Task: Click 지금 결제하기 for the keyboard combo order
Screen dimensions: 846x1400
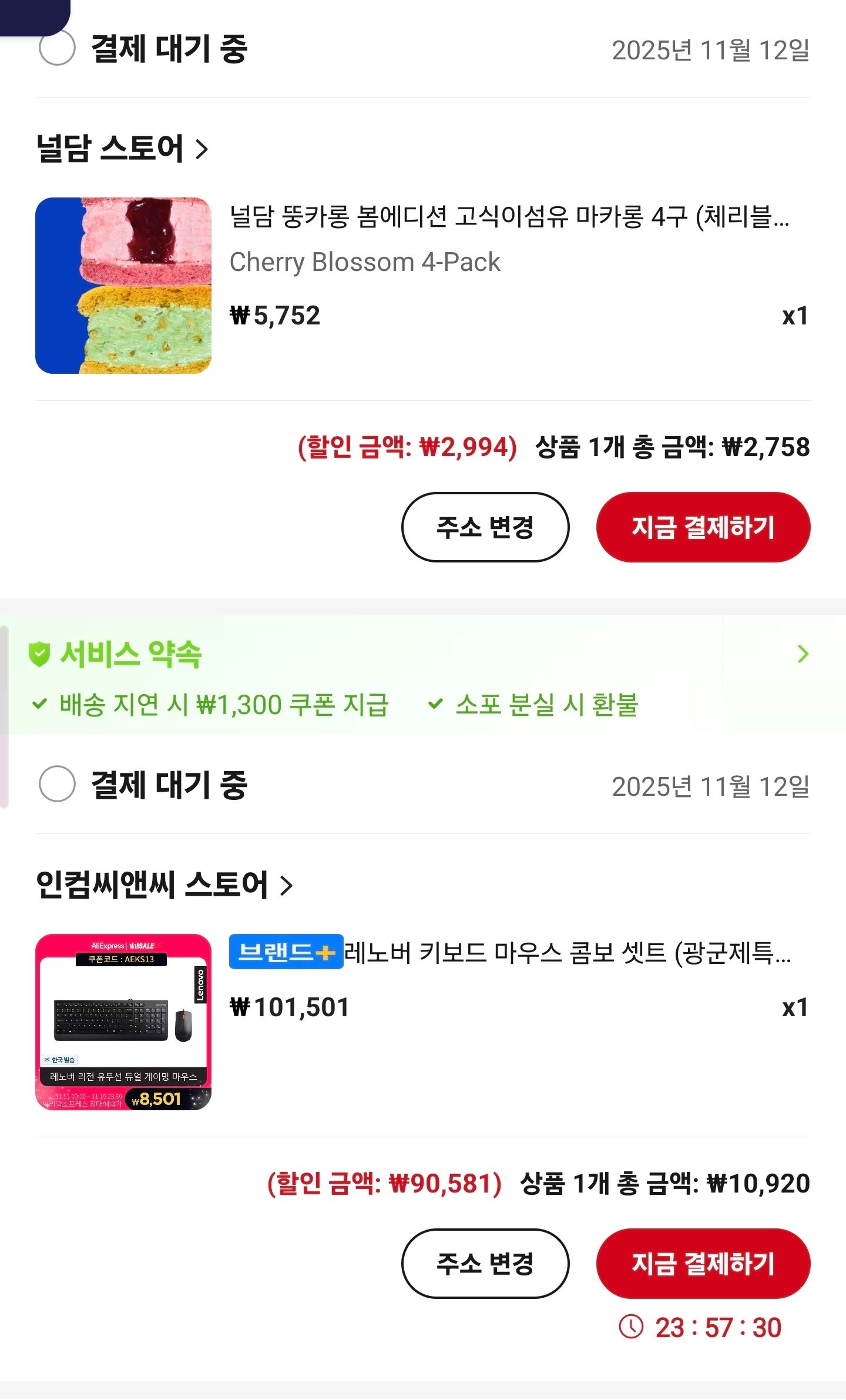Action: (x=703, y=1264)
